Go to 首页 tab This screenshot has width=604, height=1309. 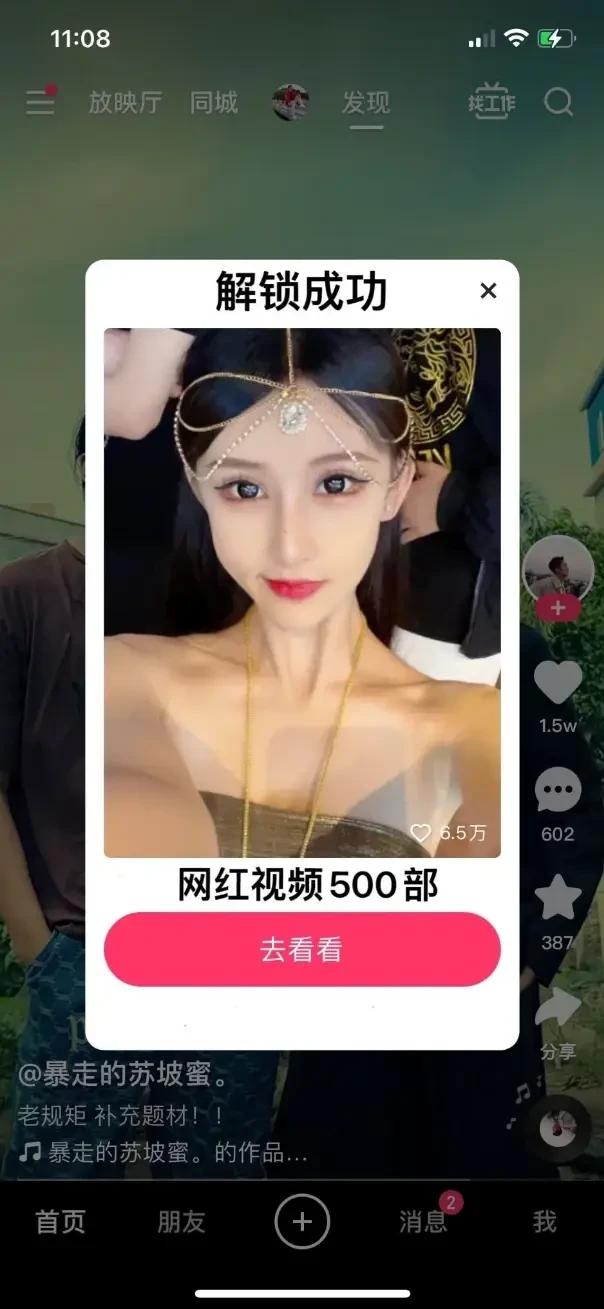(61, 1221)
